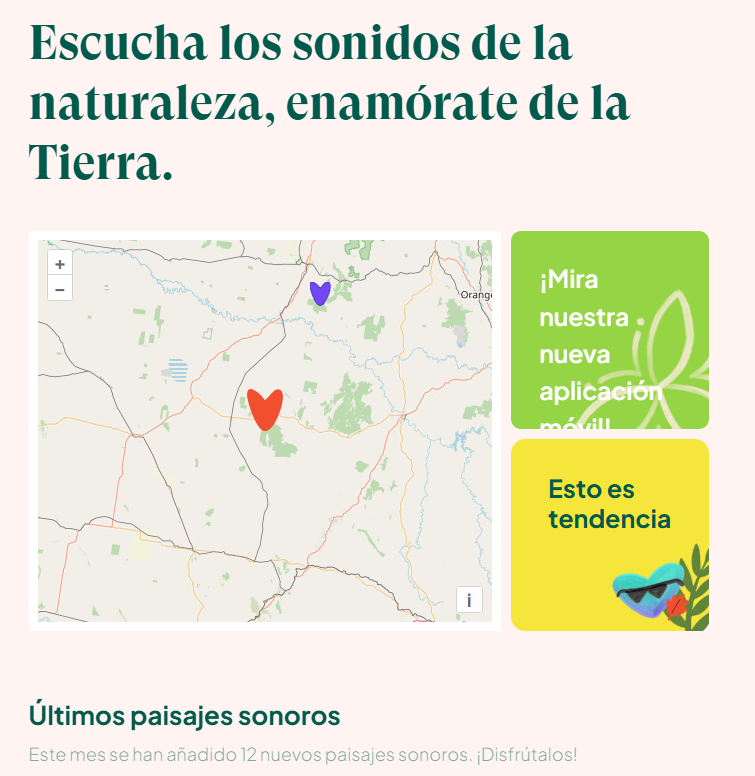Select the purple heart marker on the map

(x=320, y=293)
